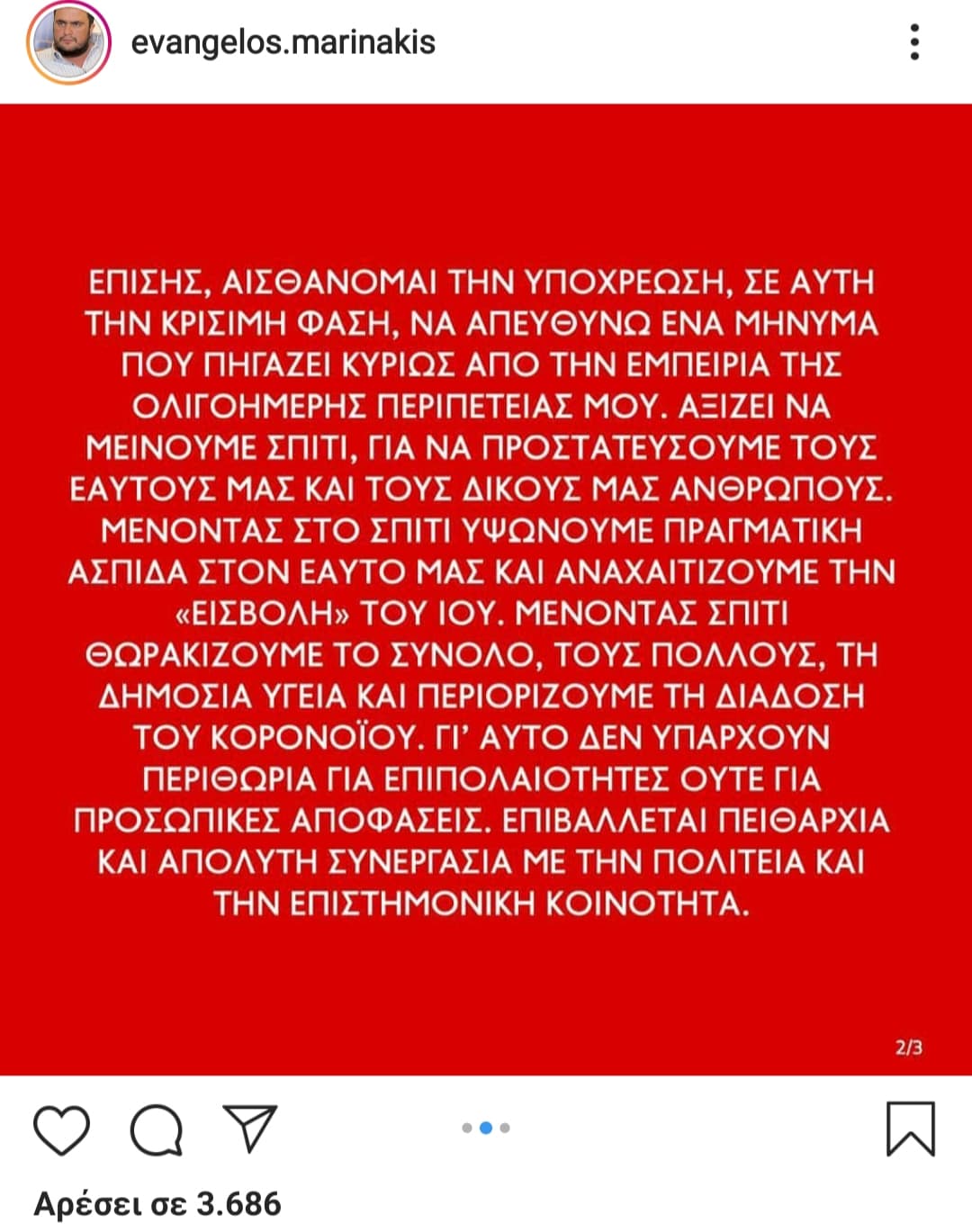Open the evangelos.marinakis username link

[283, 42]
